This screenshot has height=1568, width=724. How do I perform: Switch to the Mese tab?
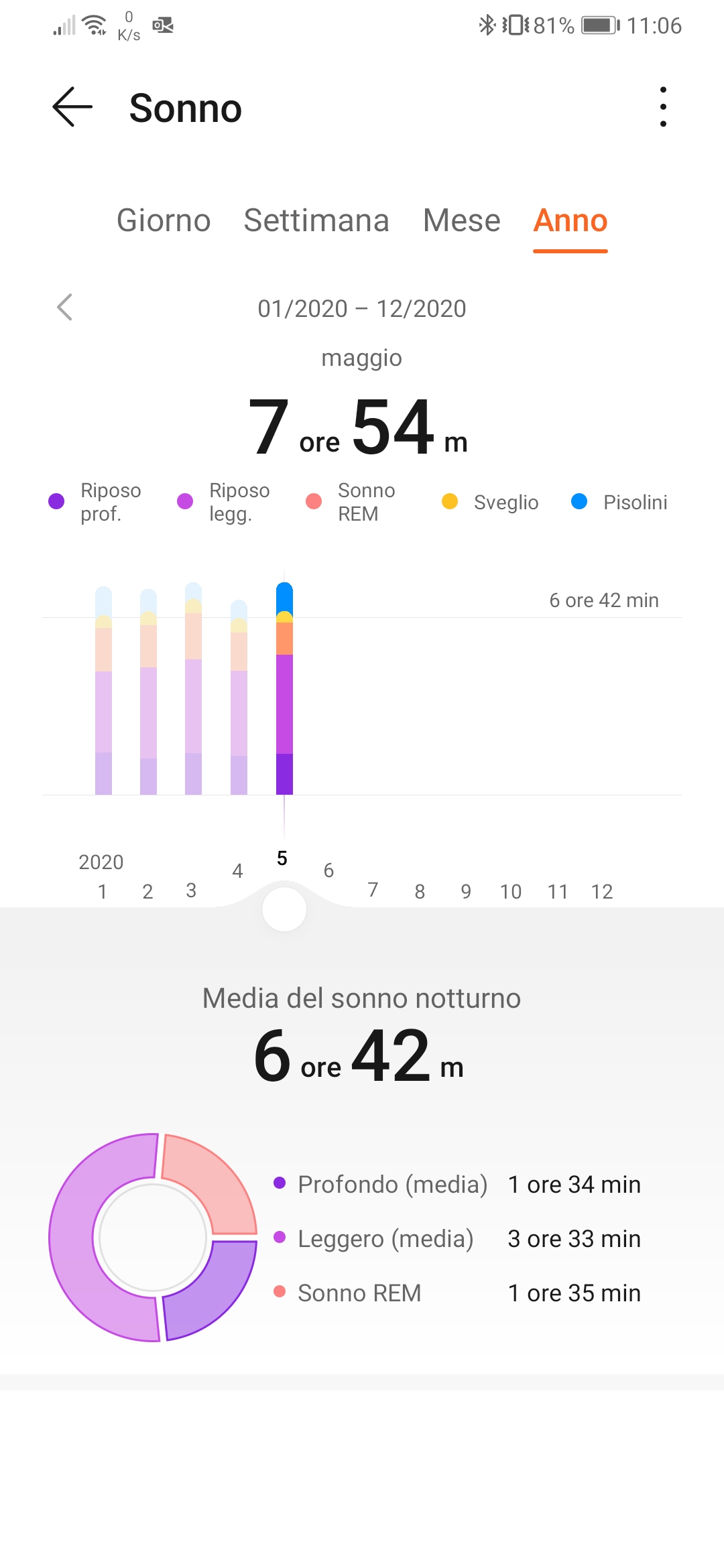(x=462, y=220)
